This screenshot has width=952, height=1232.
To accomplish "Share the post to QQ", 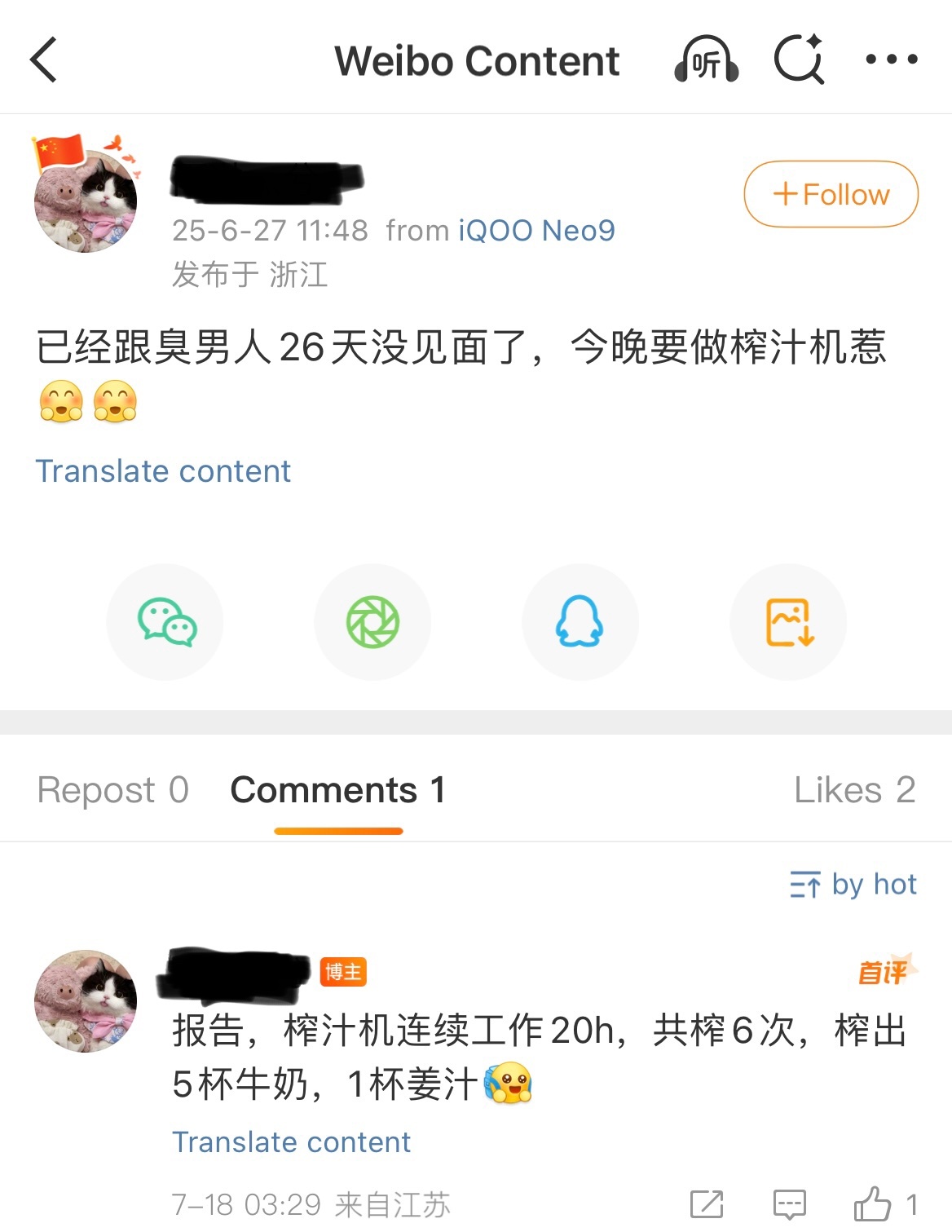I will point(580,622).
